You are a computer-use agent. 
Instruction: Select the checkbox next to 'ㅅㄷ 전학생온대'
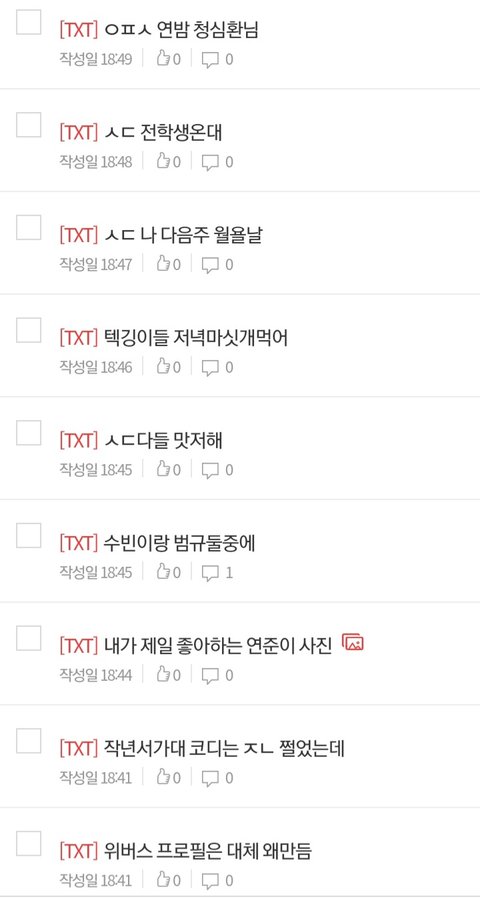[29, 125]
